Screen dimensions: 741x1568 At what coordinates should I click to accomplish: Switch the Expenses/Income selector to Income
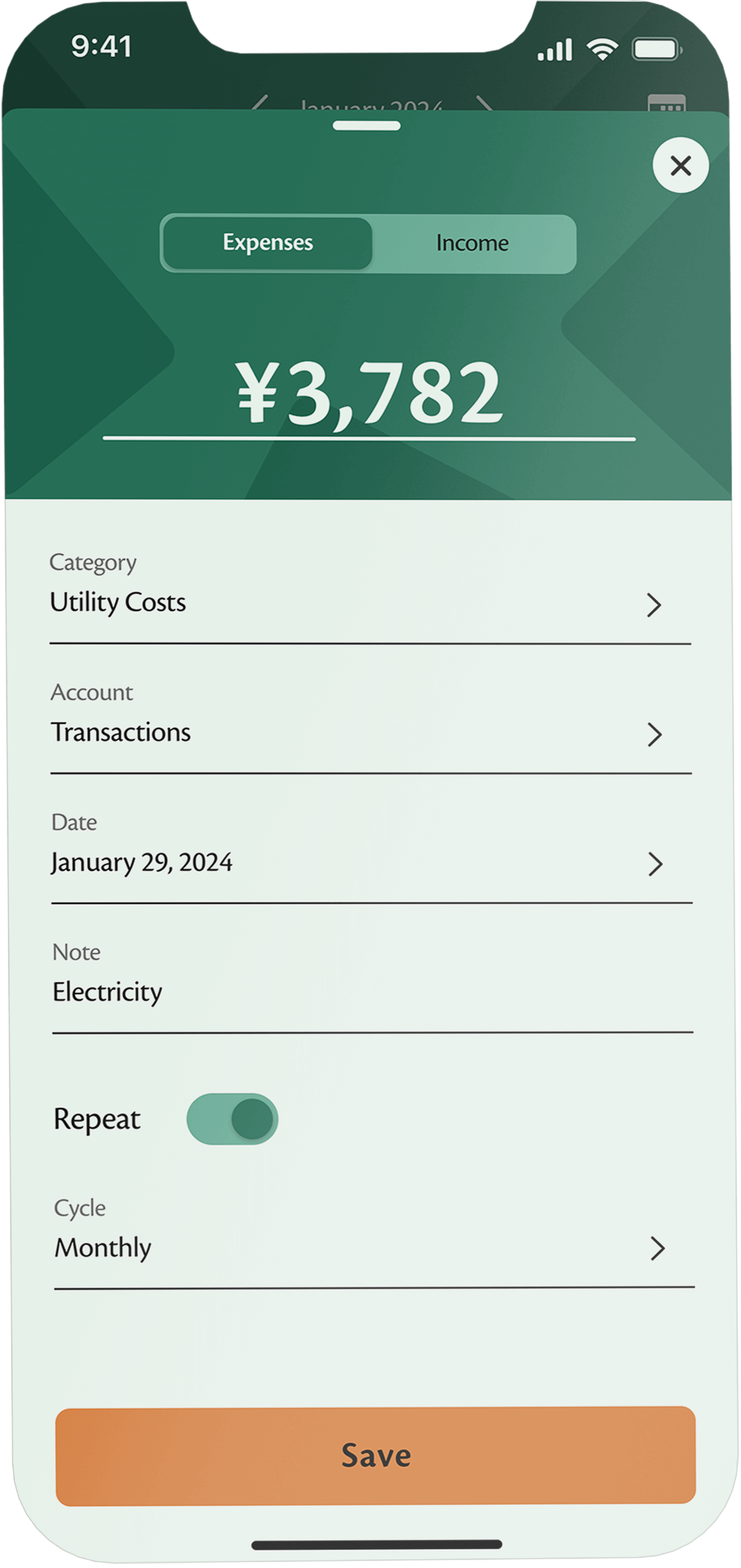472,242
